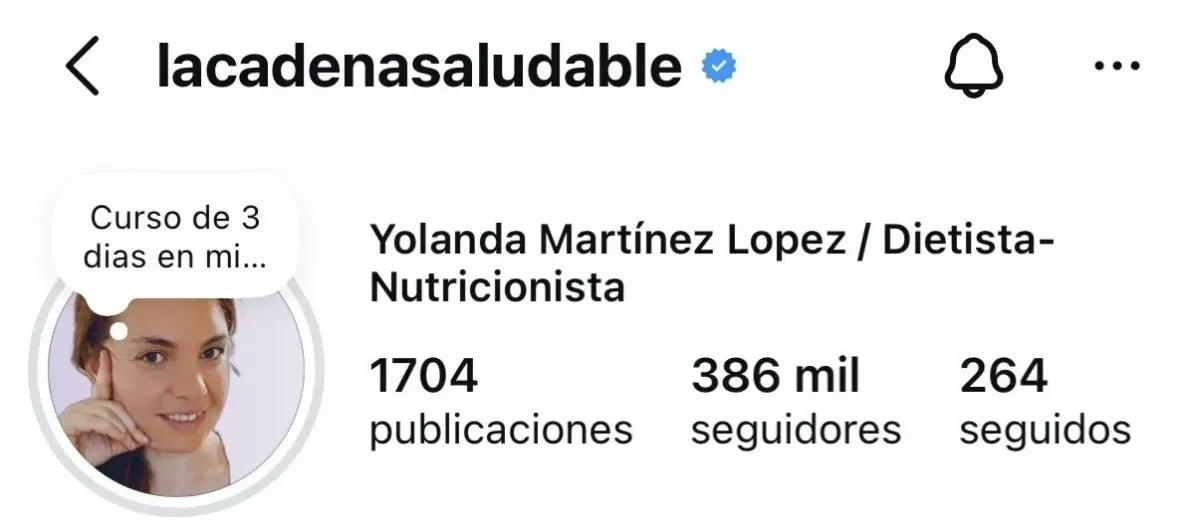Open the profile picture of Yolanda Martínez
This screenshot has height=531, width=1200.
(x=178, y=400)
